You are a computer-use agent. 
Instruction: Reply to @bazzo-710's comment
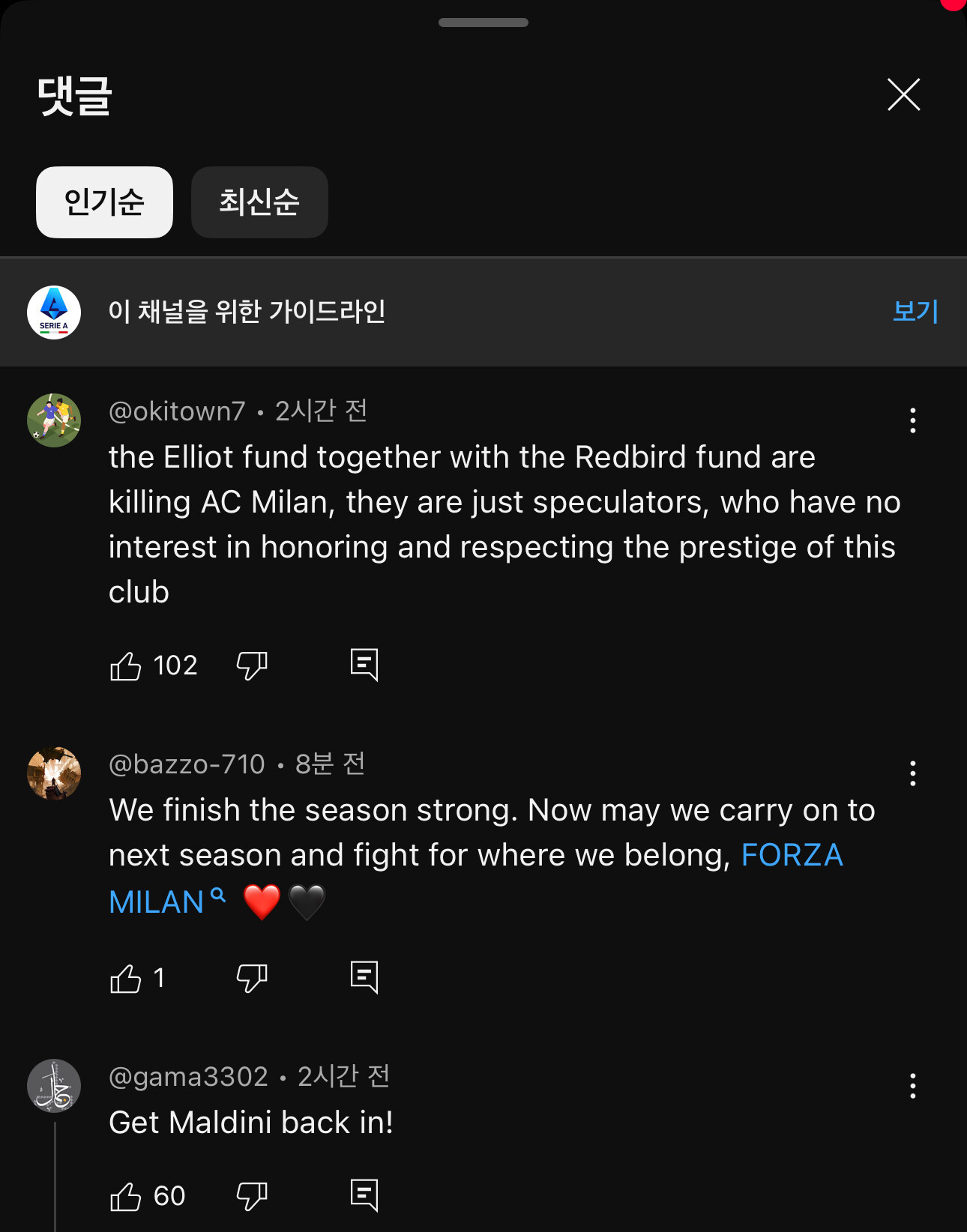pyautogui.click(x=364, y=977)
